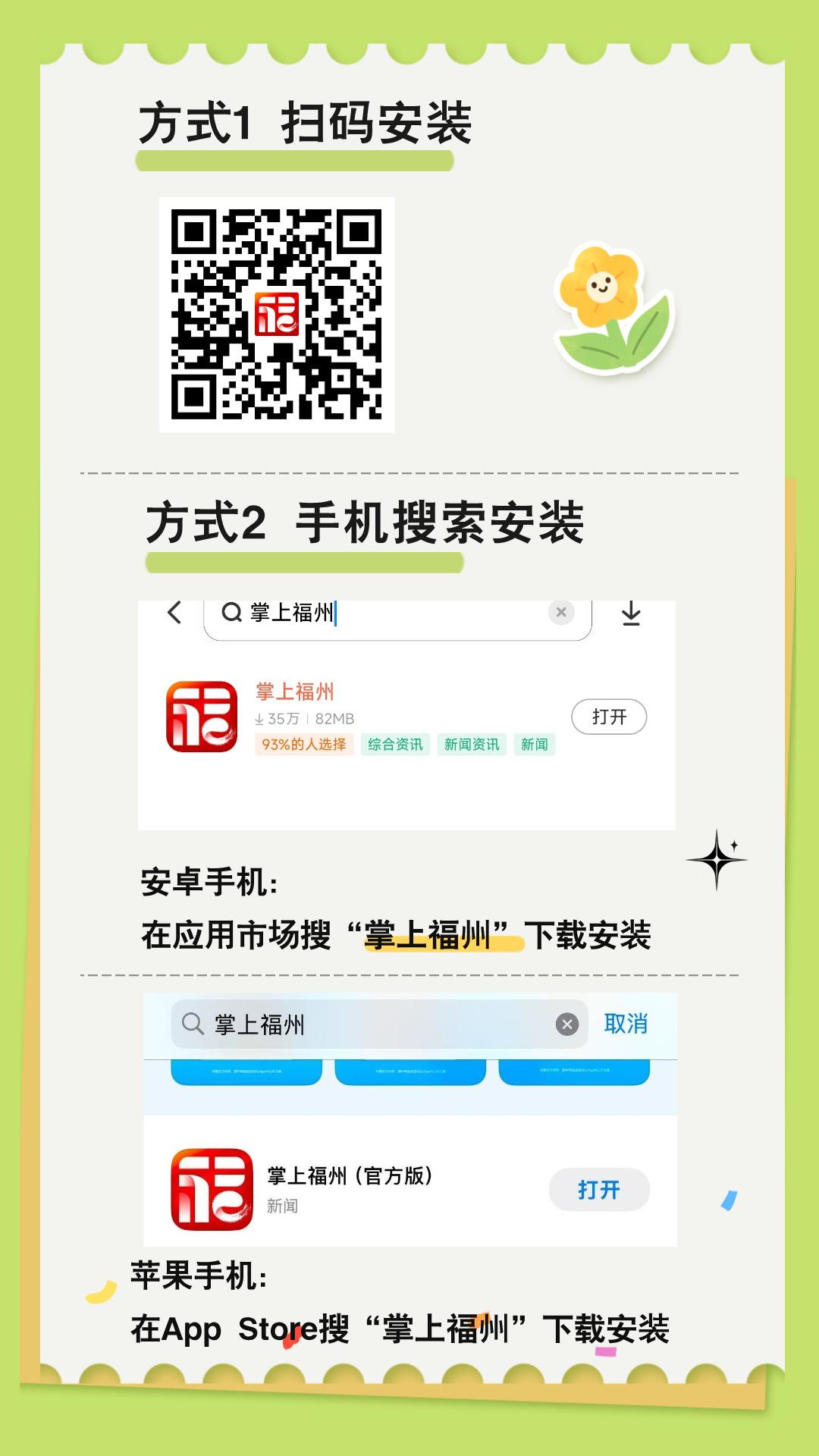Tap the back chevron on the search page
Viewport: 819px width, 1456px height.
click(x=173, y=613)
